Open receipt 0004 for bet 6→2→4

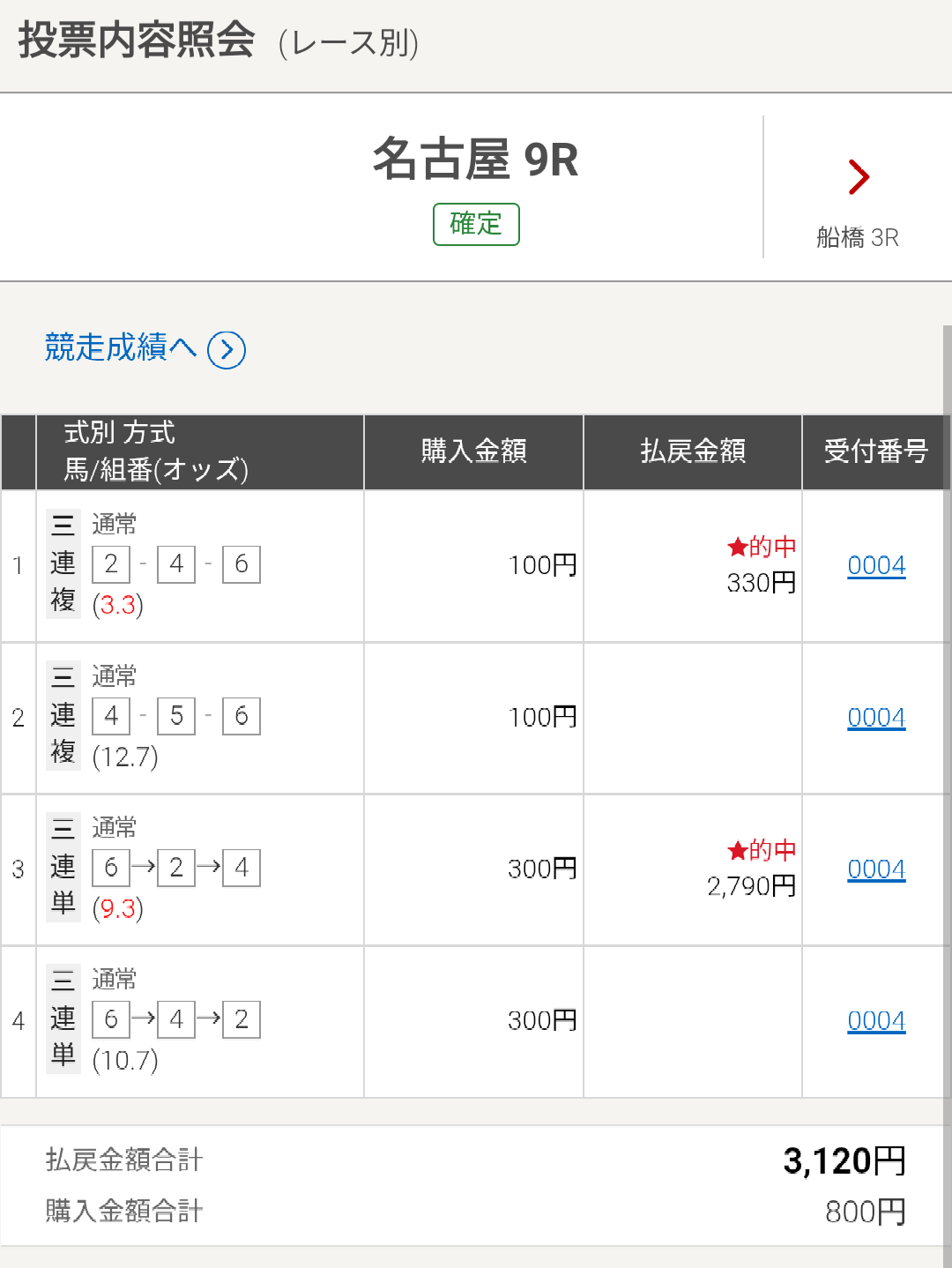tap(876, 869)
